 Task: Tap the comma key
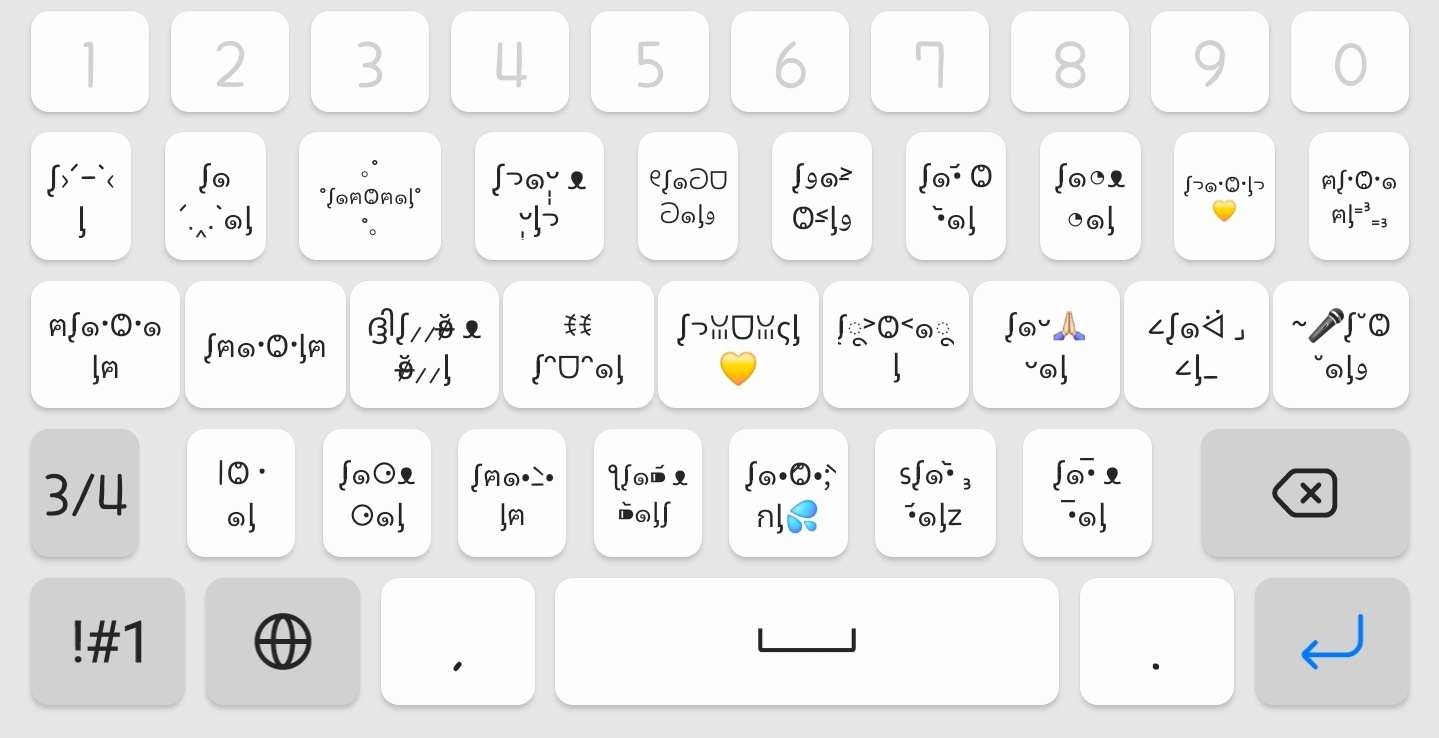457,641
